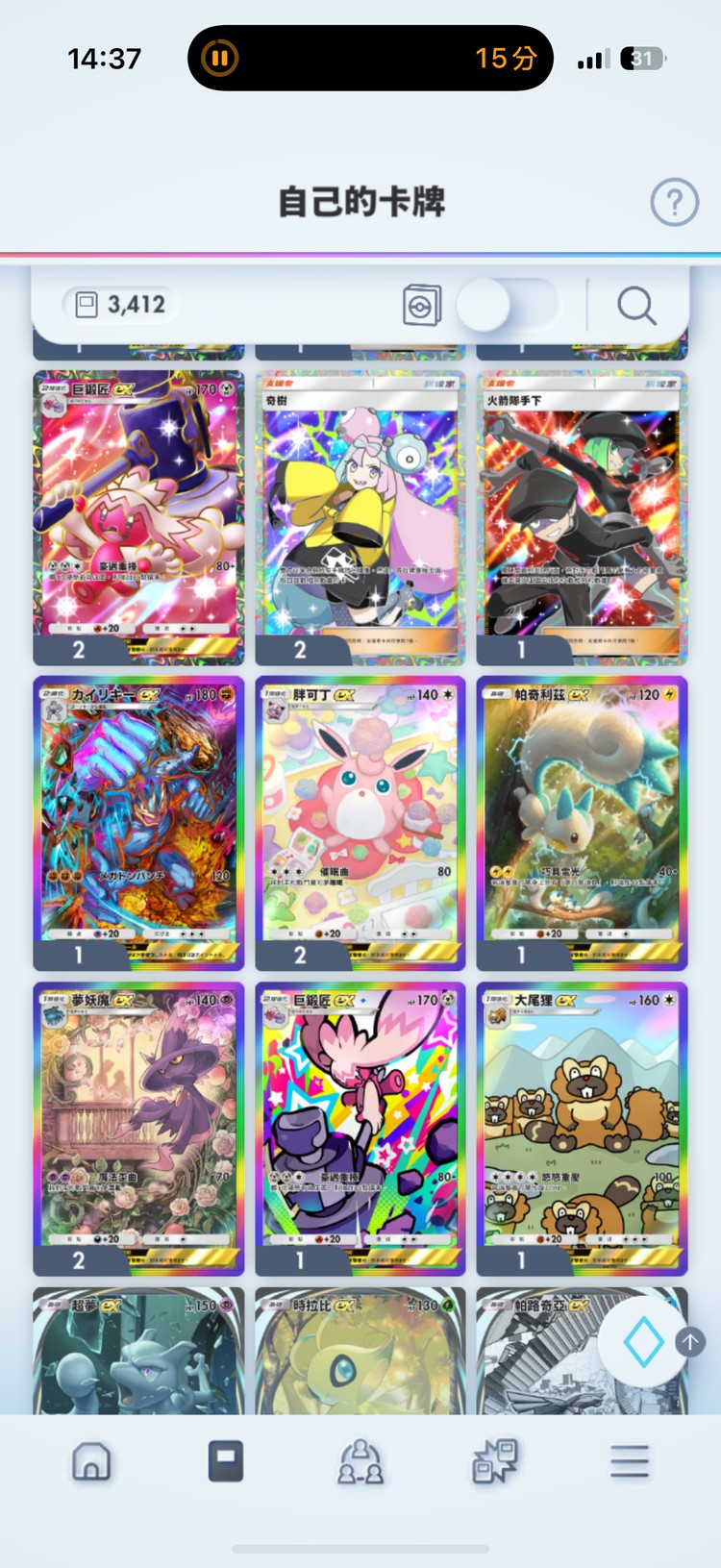Switch to the home tab
Viewport: 721px width, 1568px height.
click(91, 1461)
